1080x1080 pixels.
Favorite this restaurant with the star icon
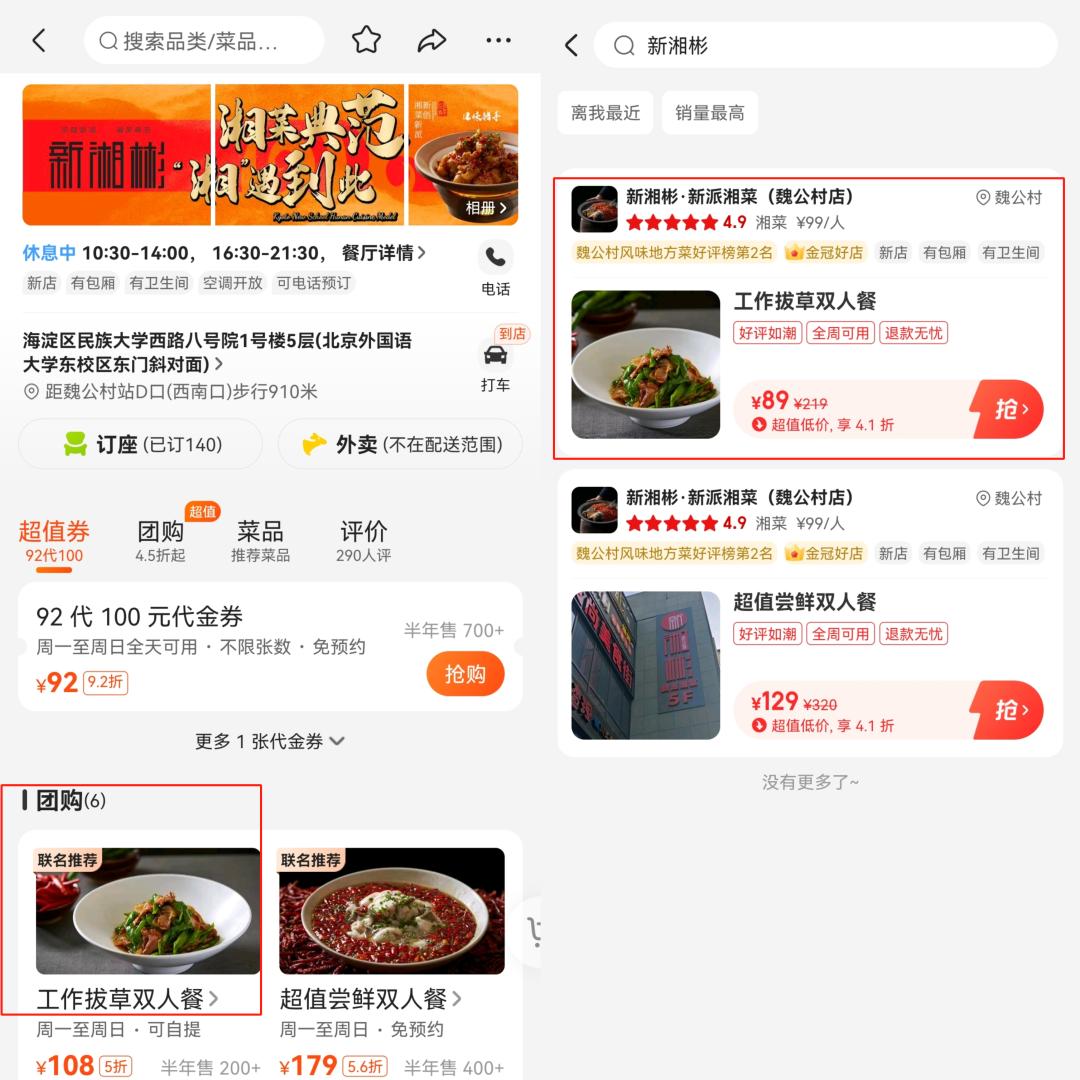[367, 40]
